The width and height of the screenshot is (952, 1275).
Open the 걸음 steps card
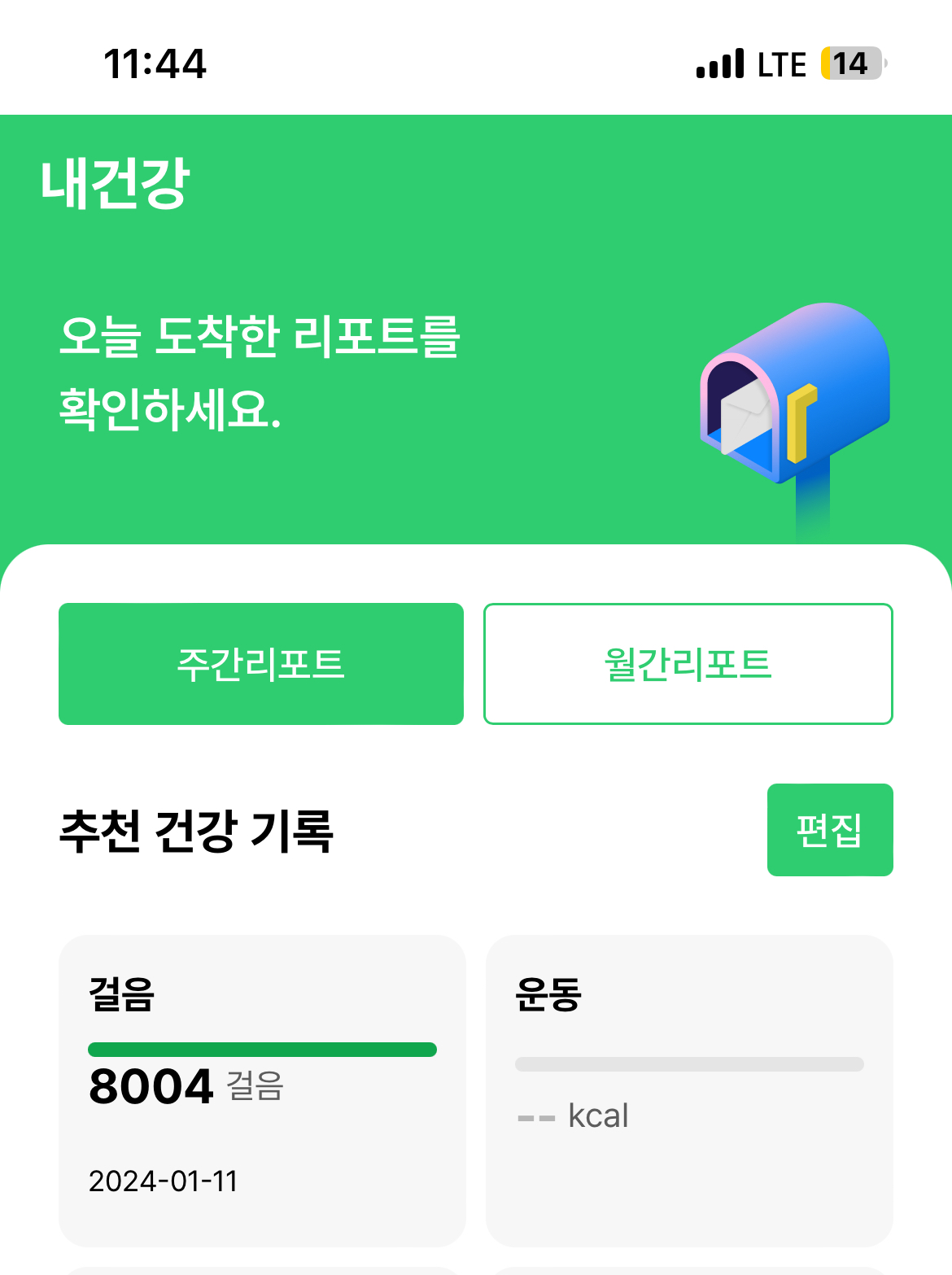262,1090
